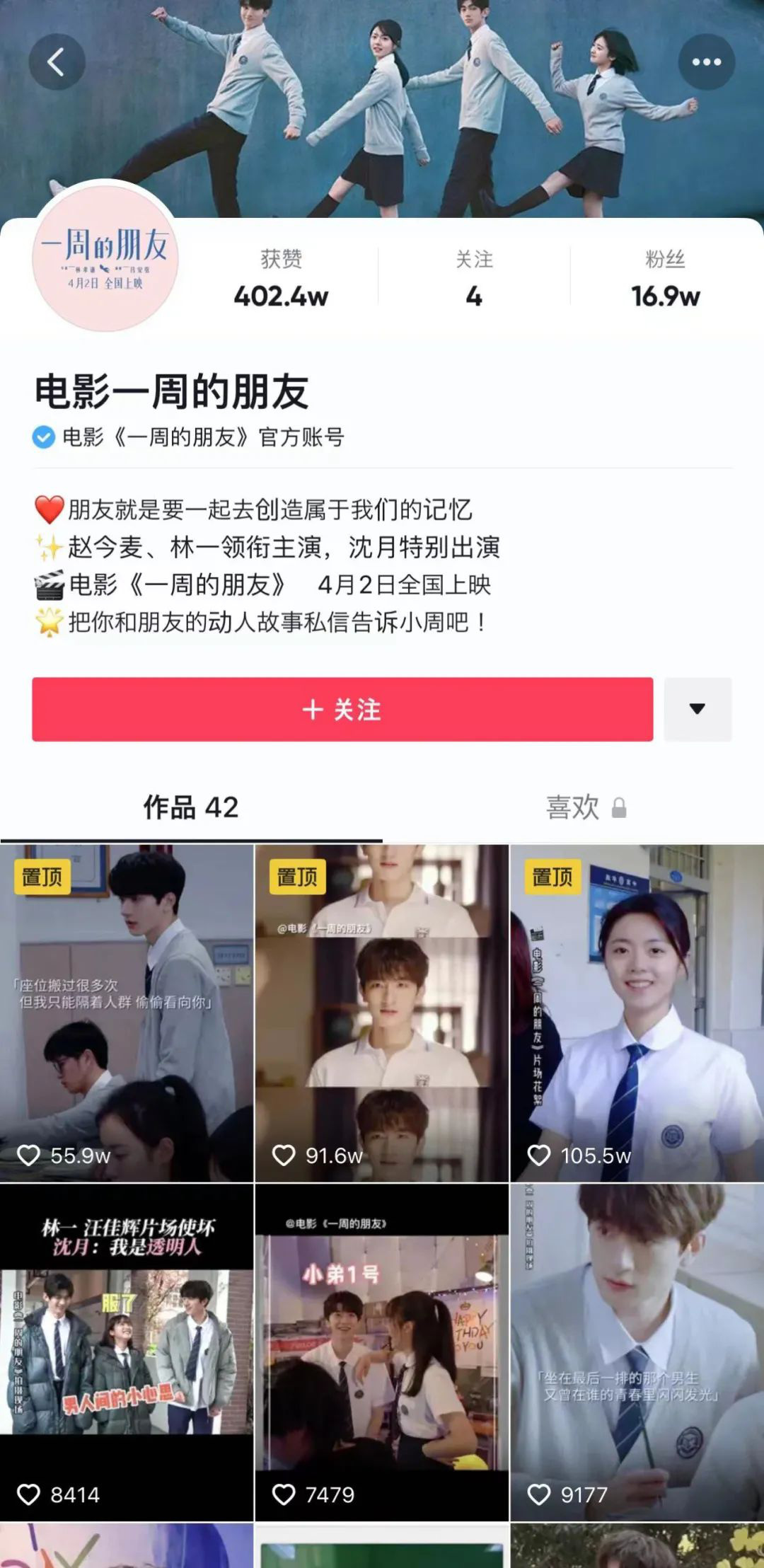764x1568 pixels.
Task: Play the pinned video with 91.6w likes
Action: pyautogui.click(x=381, y=1012)
